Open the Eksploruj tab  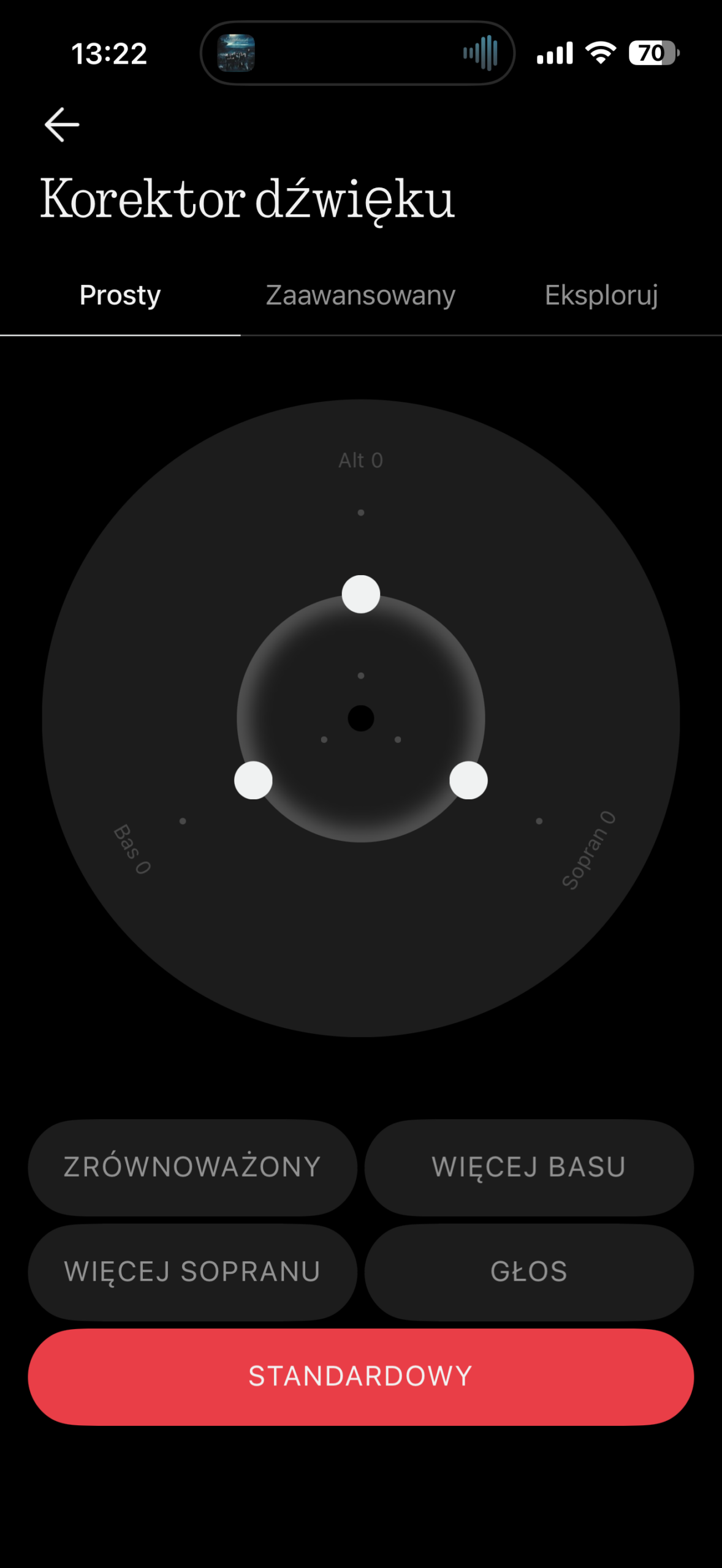[601, 295]
